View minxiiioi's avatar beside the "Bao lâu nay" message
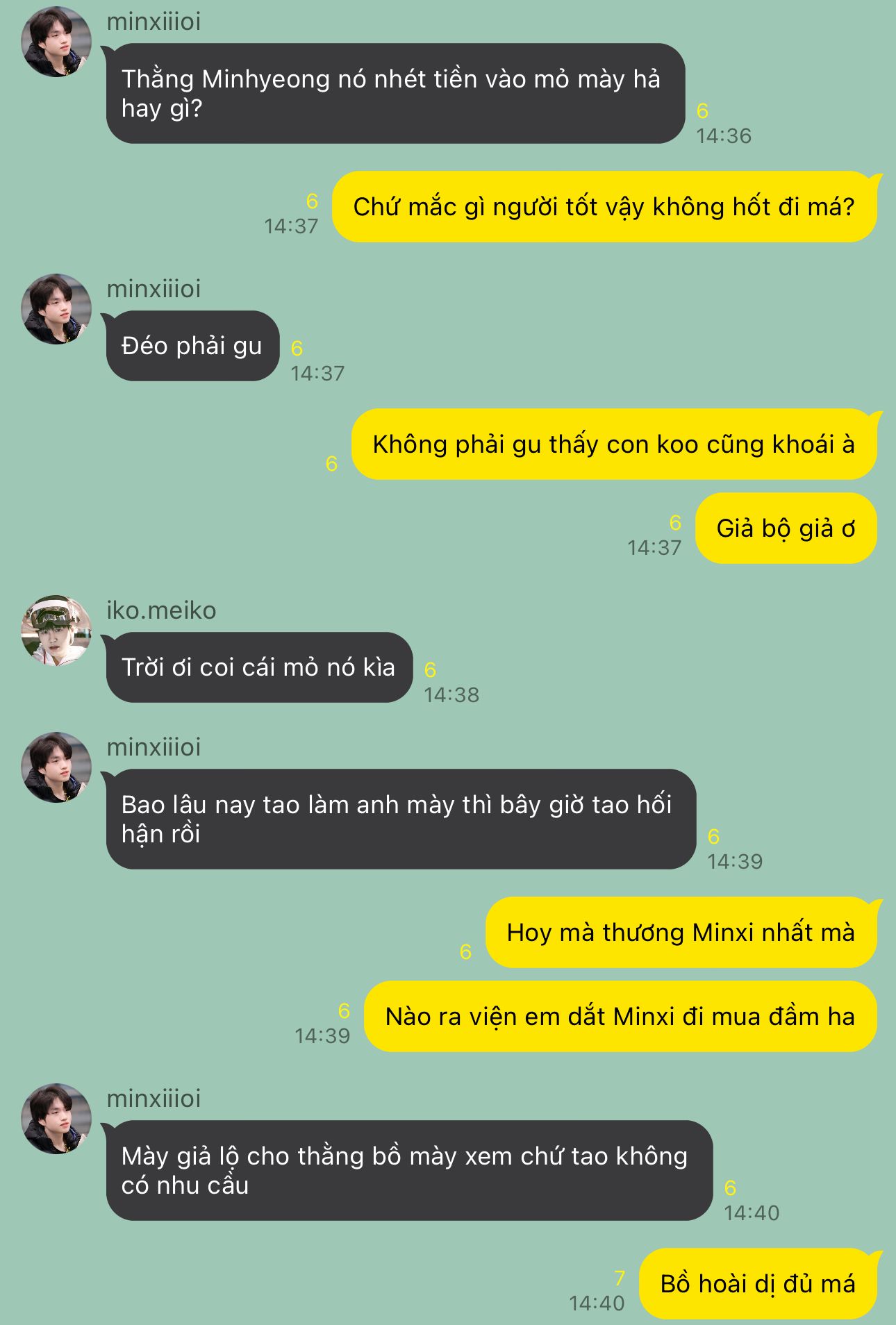This screenshot has width=896, height=1325. [56, 767]
